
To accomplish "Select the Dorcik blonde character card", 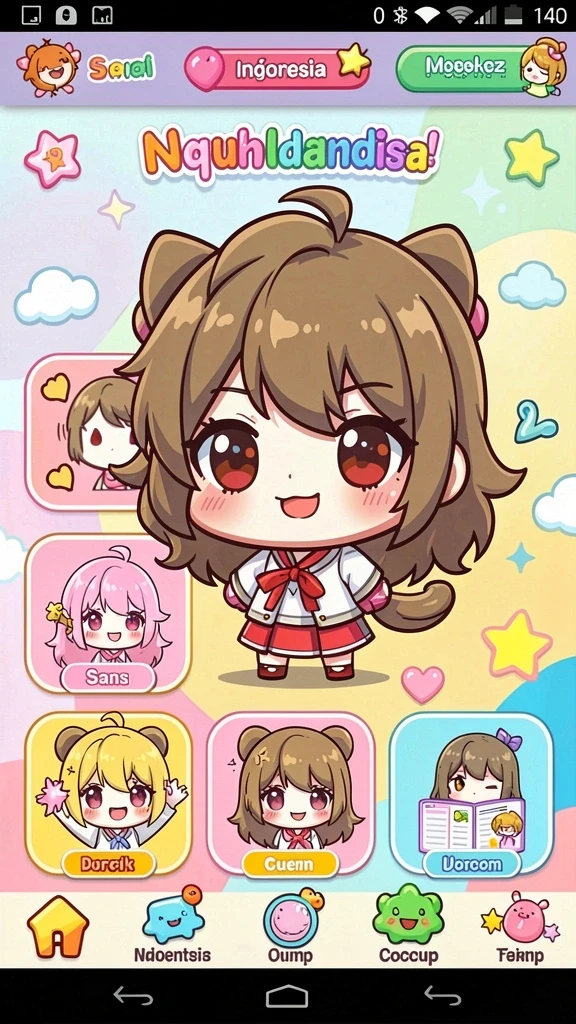I will pyautogui.click(x=108, y=794).
